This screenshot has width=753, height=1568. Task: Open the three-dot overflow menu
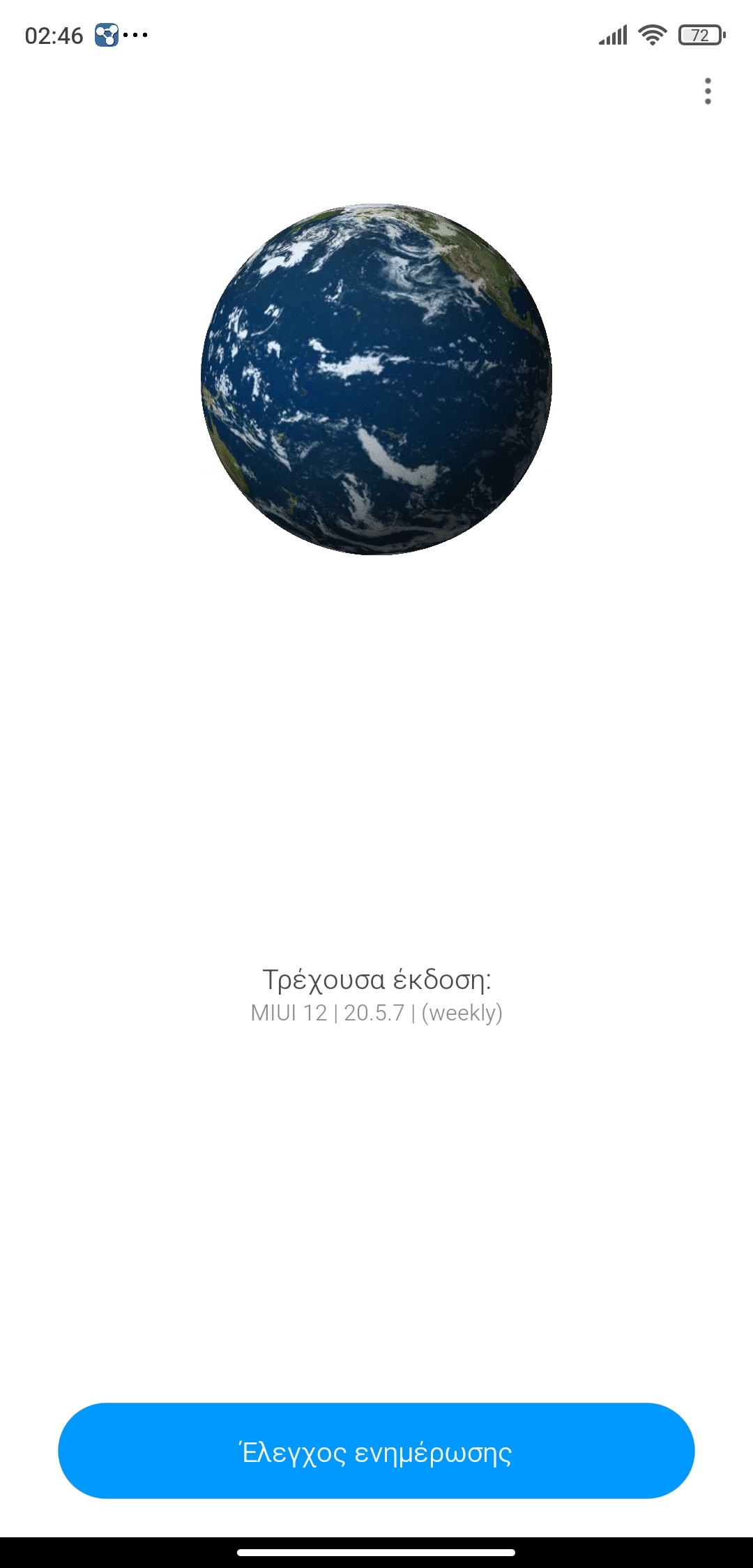coord(708,91)
